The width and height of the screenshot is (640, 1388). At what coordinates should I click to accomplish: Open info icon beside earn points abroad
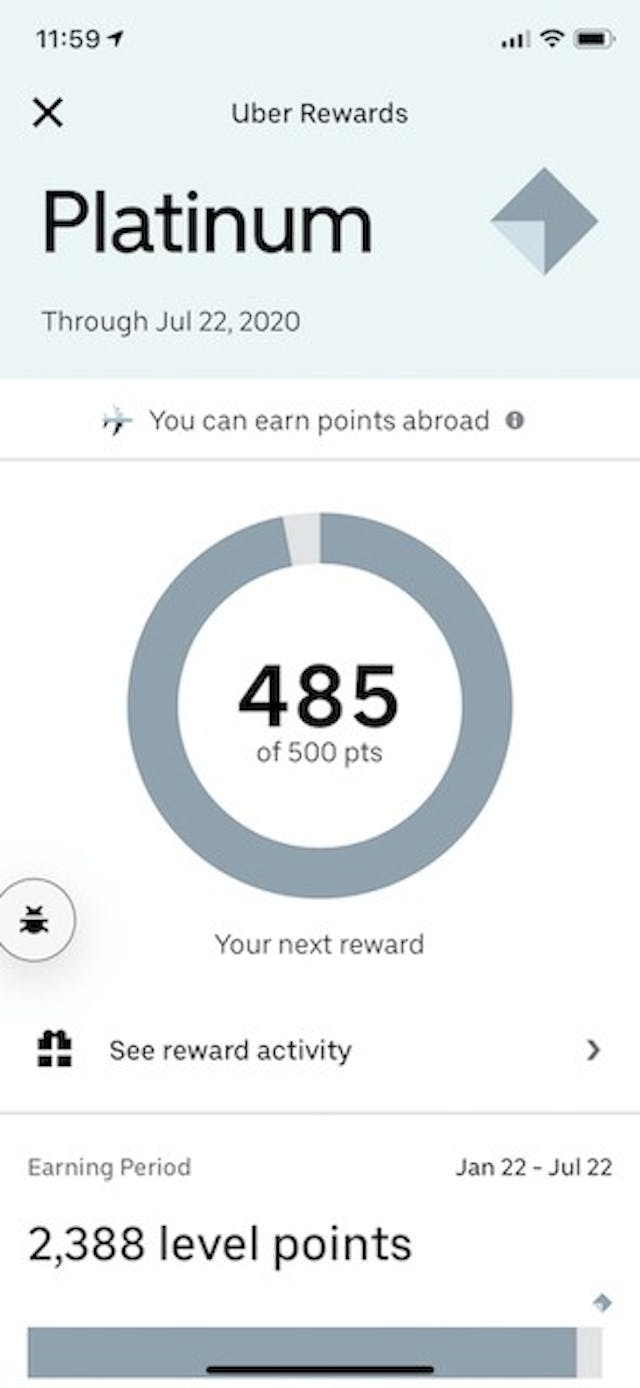point(515,421)
